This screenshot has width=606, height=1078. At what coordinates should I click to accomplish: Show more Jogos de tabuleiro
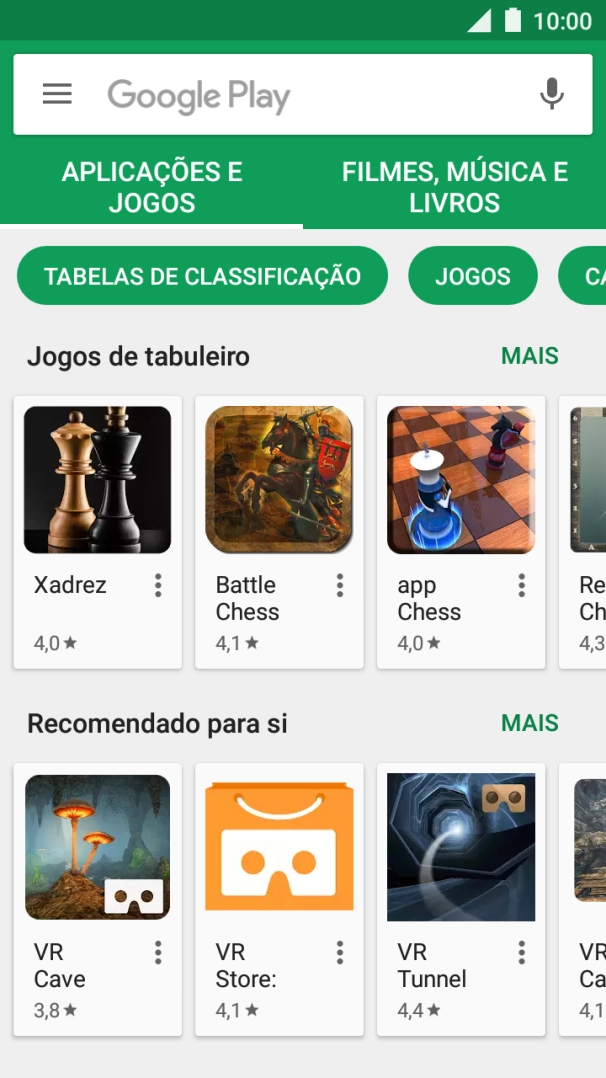pyautogui.click(x=529, y=356)
